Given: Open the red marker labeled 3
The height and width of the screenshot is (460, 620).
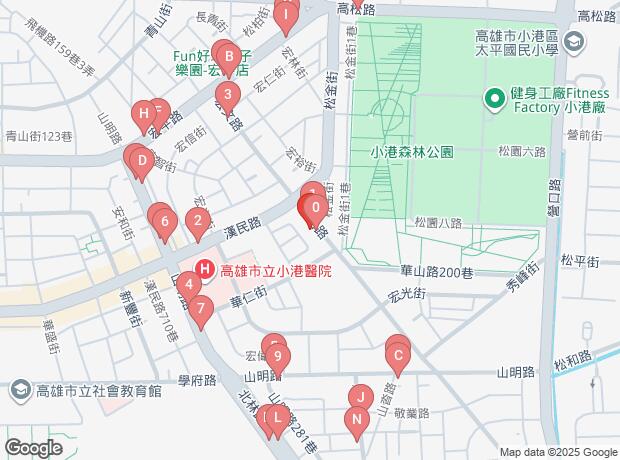Looking at the screenshot, I should point(228,97).
